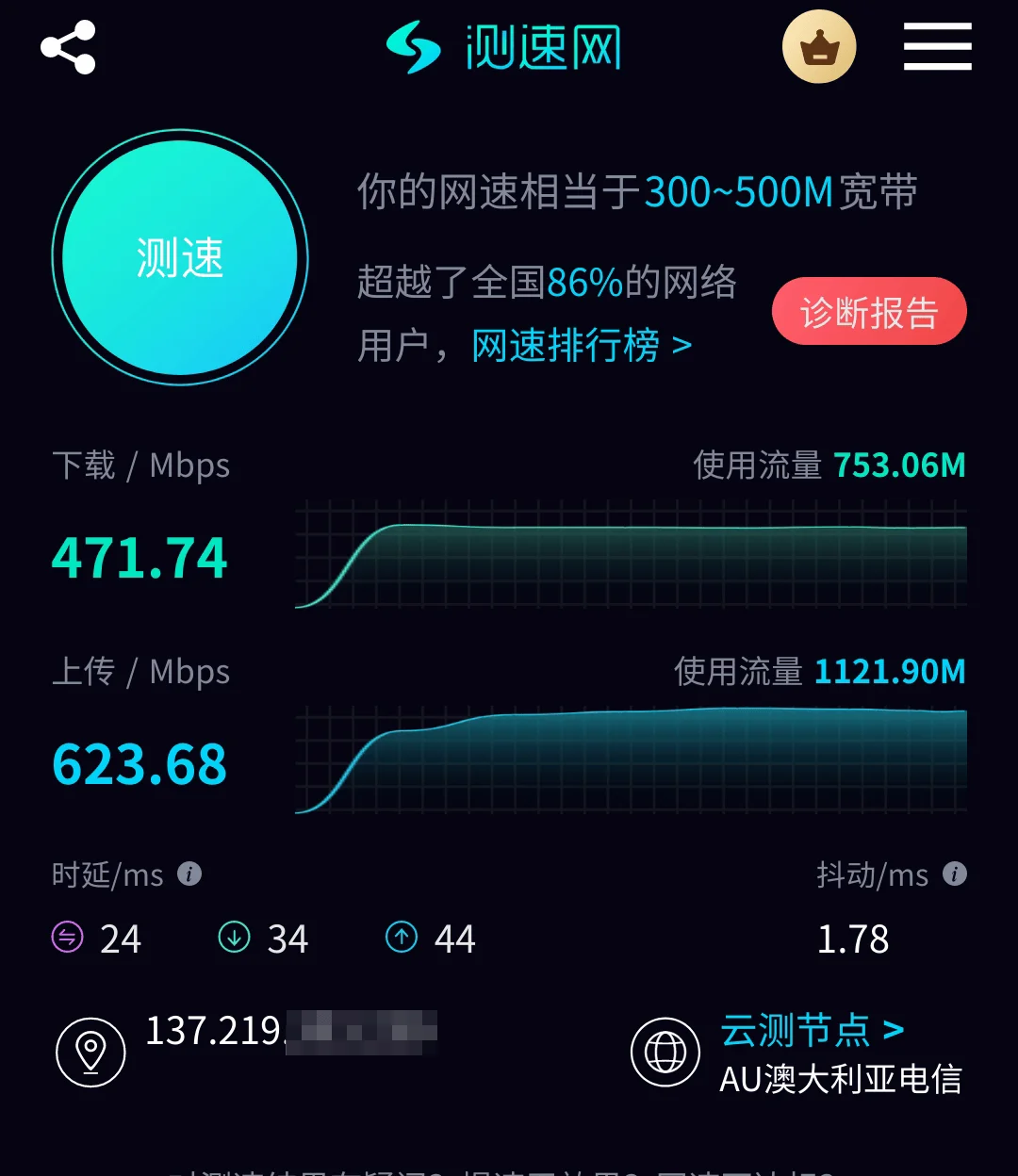This screenshot has width=1018, height=1176.
Task: Open 网速排行榜 via its arrow link
Action: click(x=578, y=347)
